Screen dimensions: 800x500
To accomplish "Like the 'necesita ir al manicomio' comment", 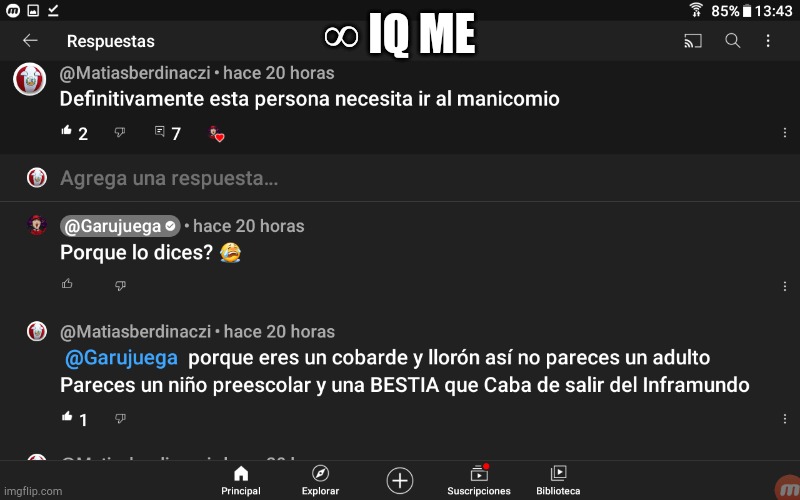I will pos(68,132).
